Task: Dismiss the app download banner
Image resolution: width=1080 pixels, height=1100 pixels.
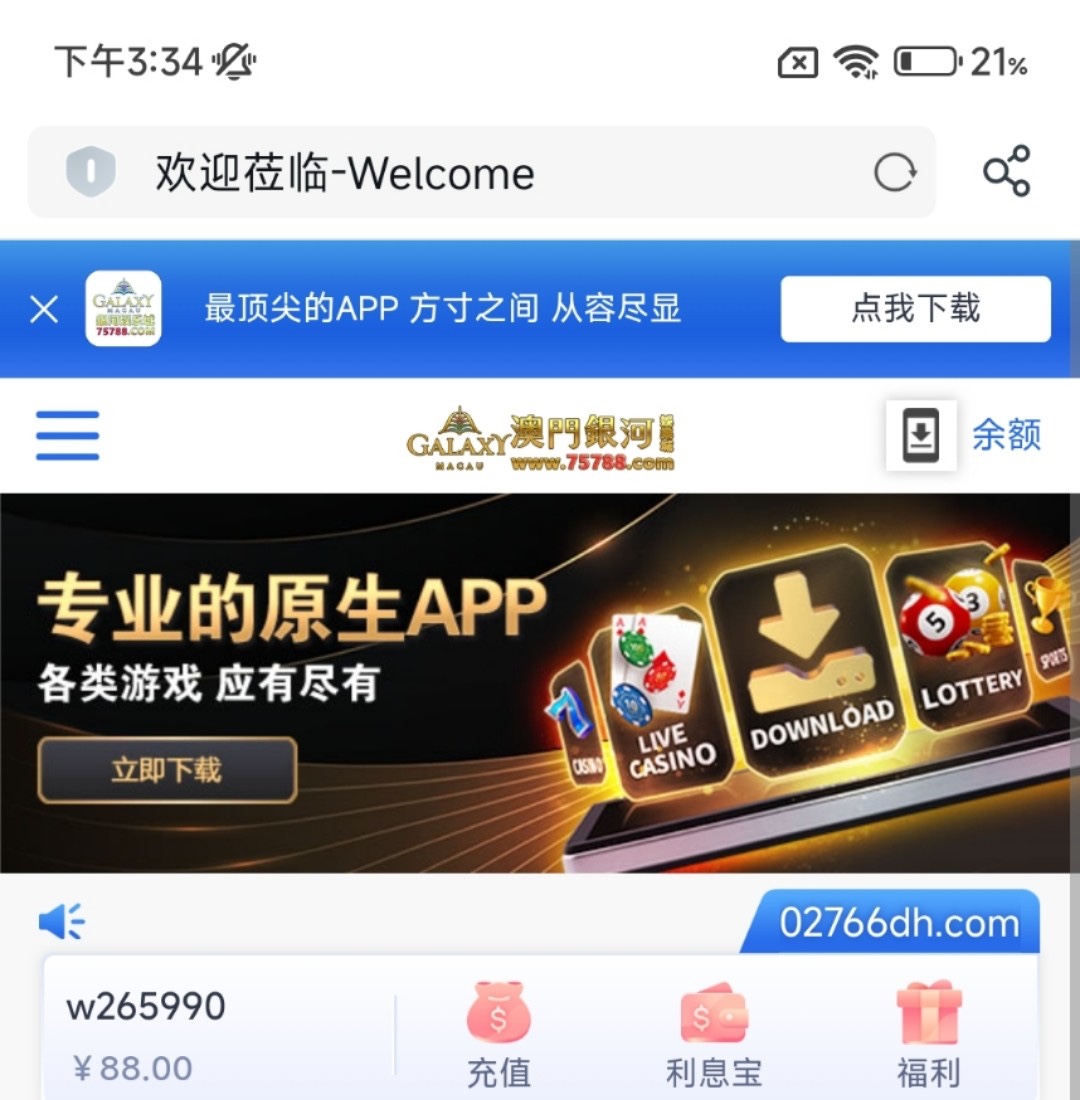Action: tap(44, 309)
